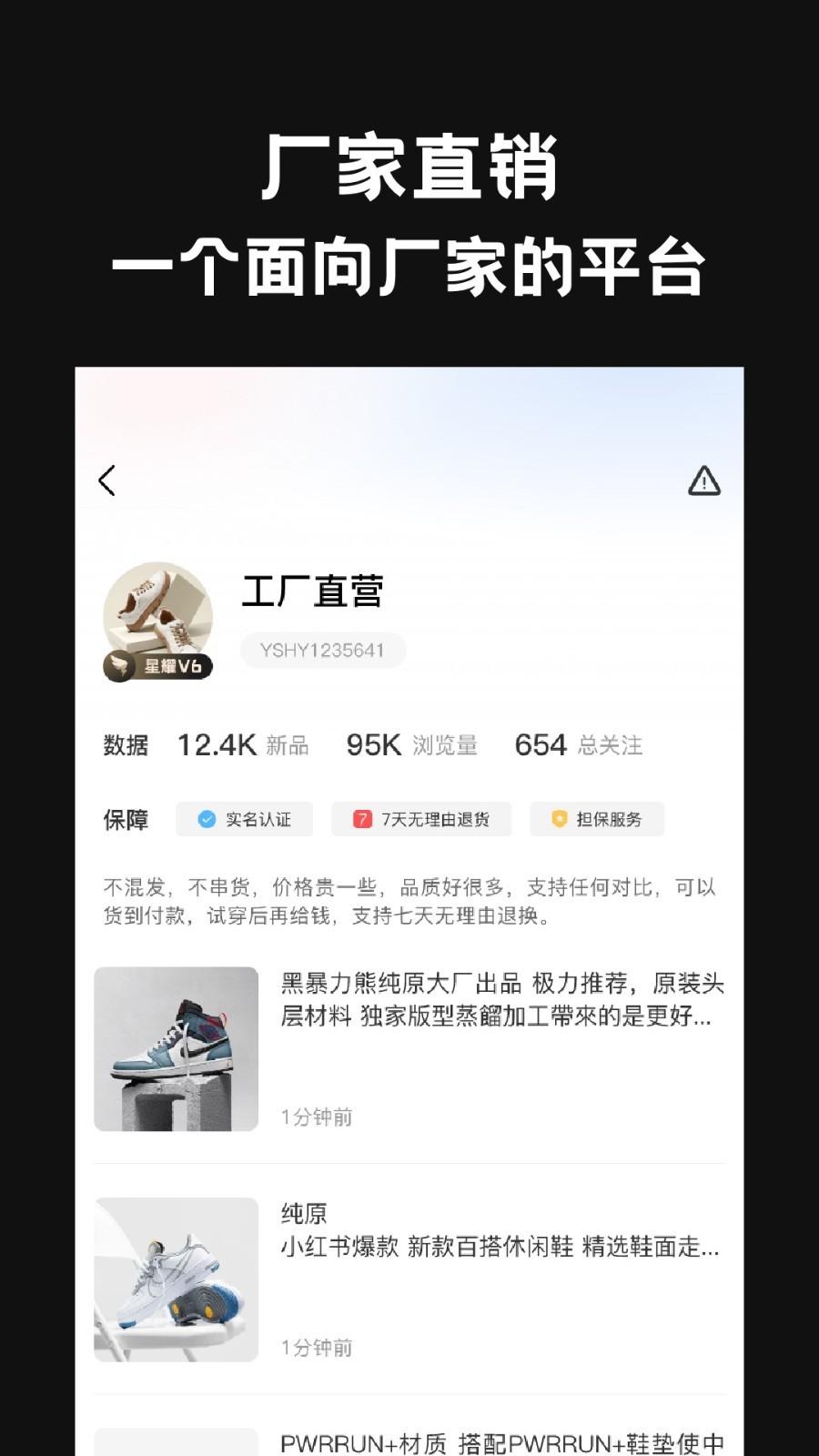Open the report warning icon top right
The height and width of the screenshot is (1456, 819).
pos(705,481)
